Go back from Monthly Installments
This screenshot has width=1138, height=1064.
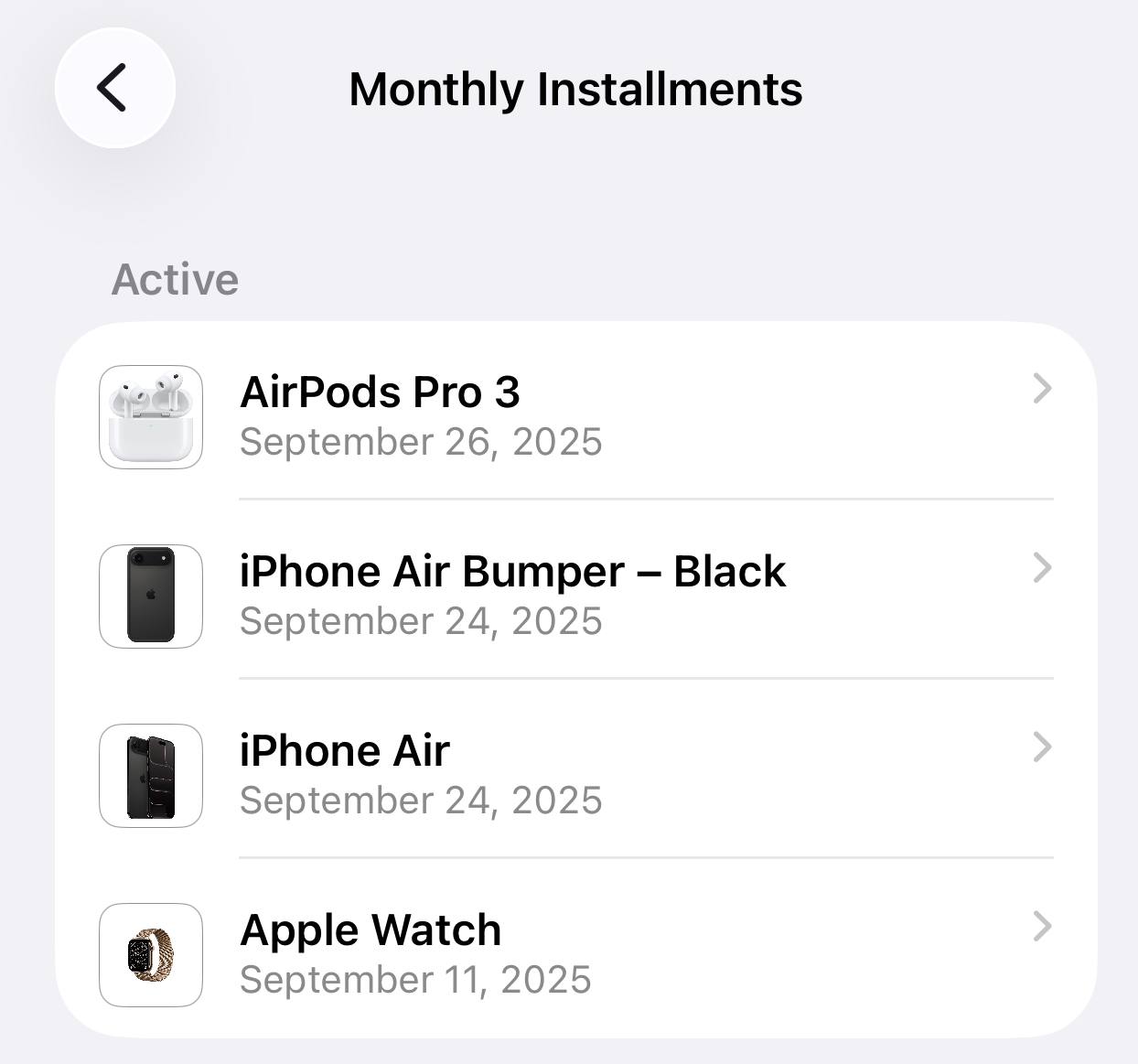click(114, 88)
